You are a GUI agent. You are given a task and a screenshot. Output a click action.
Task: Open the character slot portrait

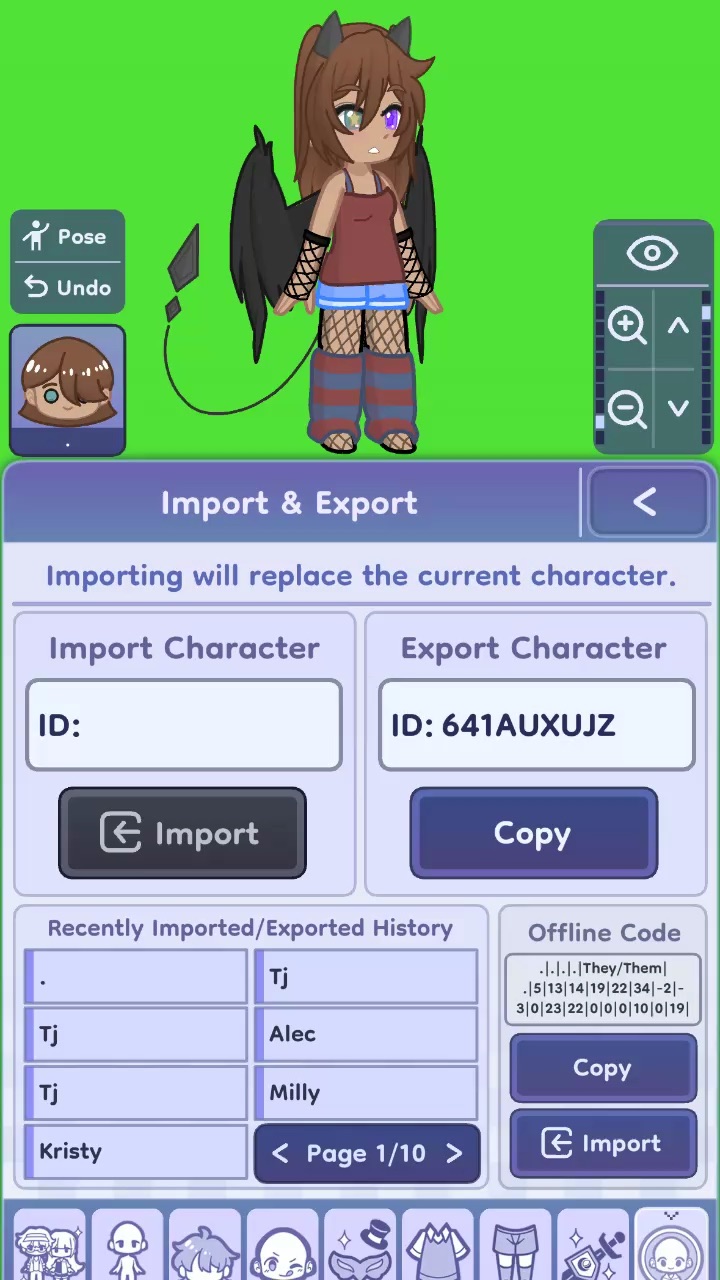coord(67,388)
